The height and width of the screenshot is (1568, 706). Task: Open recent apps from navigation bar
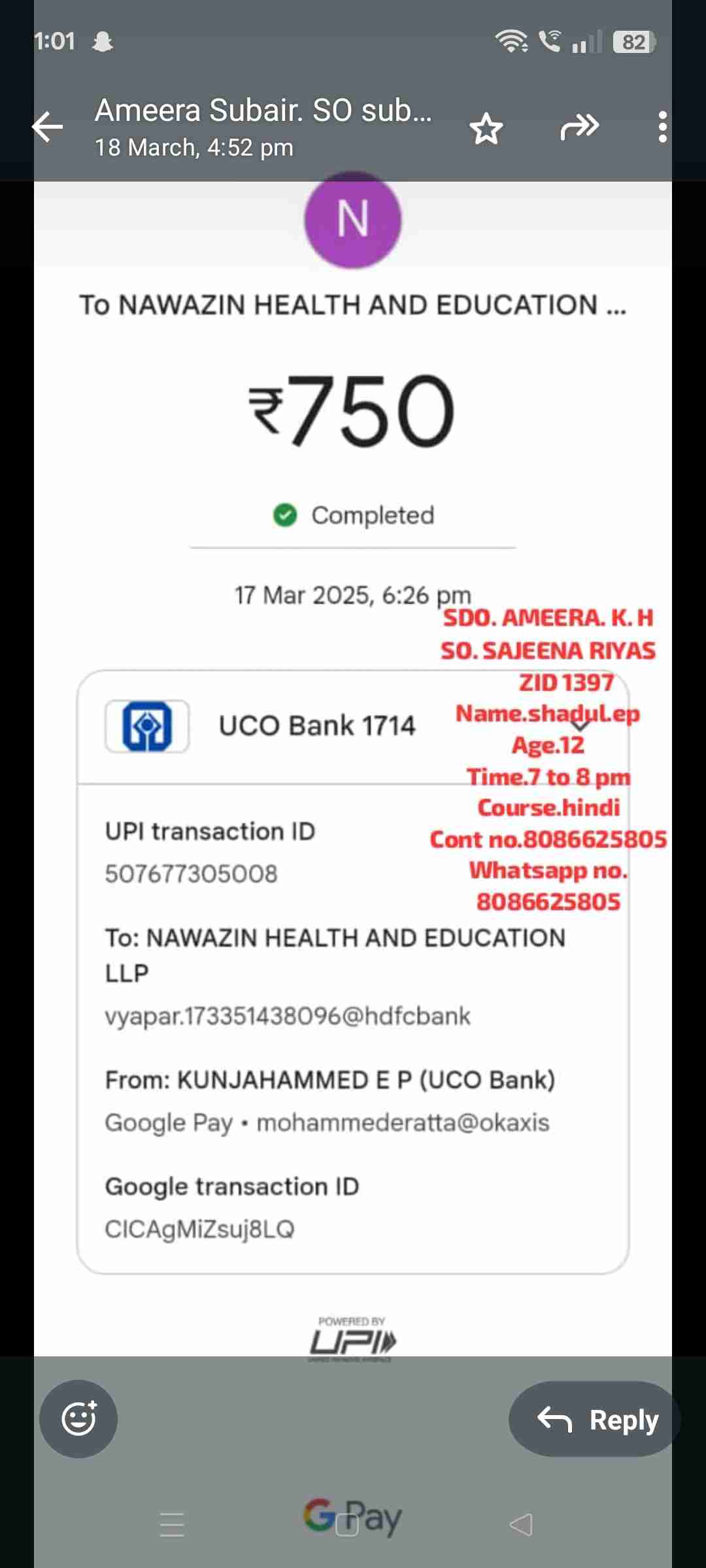pyautogui.click(x=172, y=1525)
